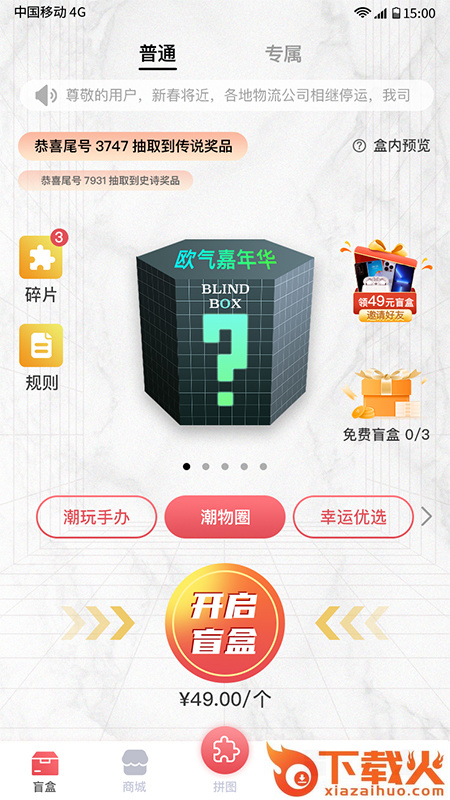
Task: Choose the 潮玩手办 category chip
Action: 96,517
